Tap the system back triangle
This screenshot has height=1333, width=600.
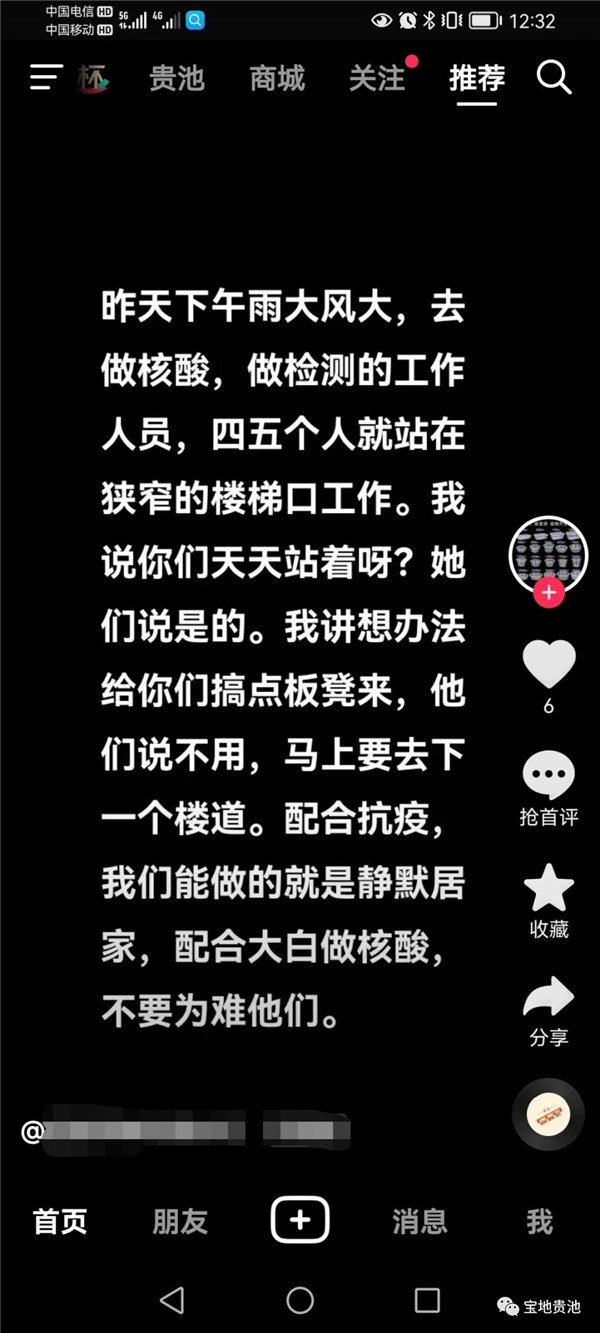pyautogui.click(x=172, y=1299)
